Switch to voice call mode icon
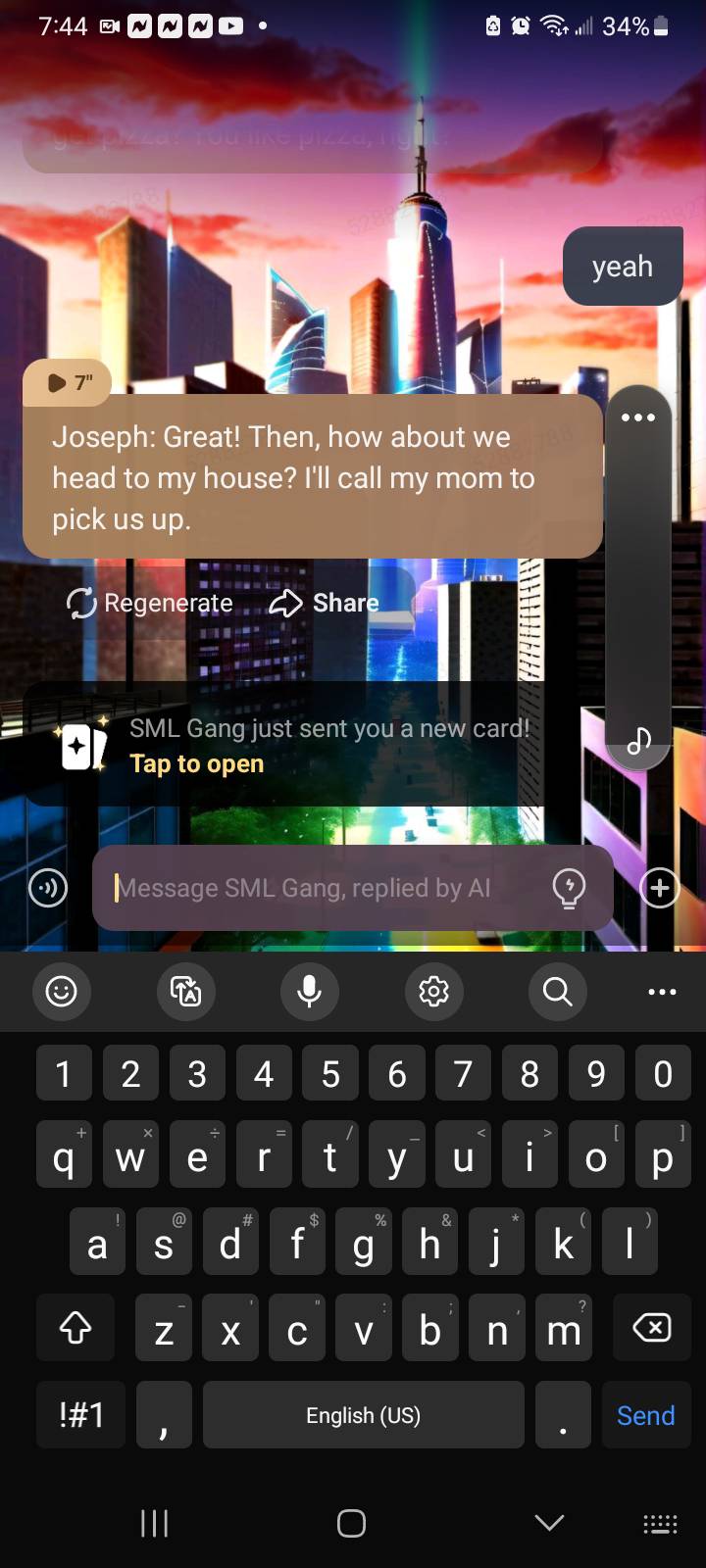Screen dimensions: 706x1568 (x=48, y=888)
